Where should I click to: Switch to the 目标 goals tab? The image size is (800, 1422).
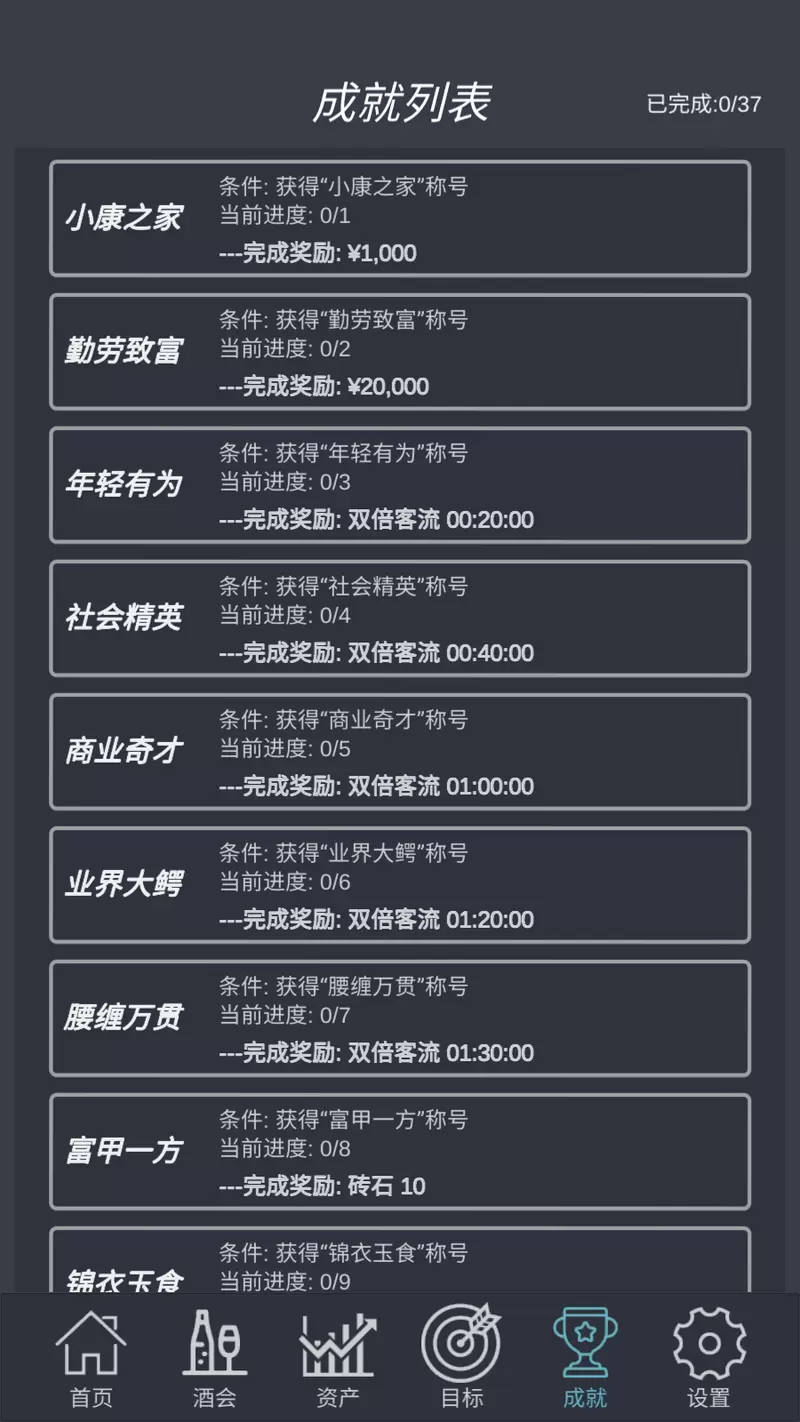point(461,1356)
